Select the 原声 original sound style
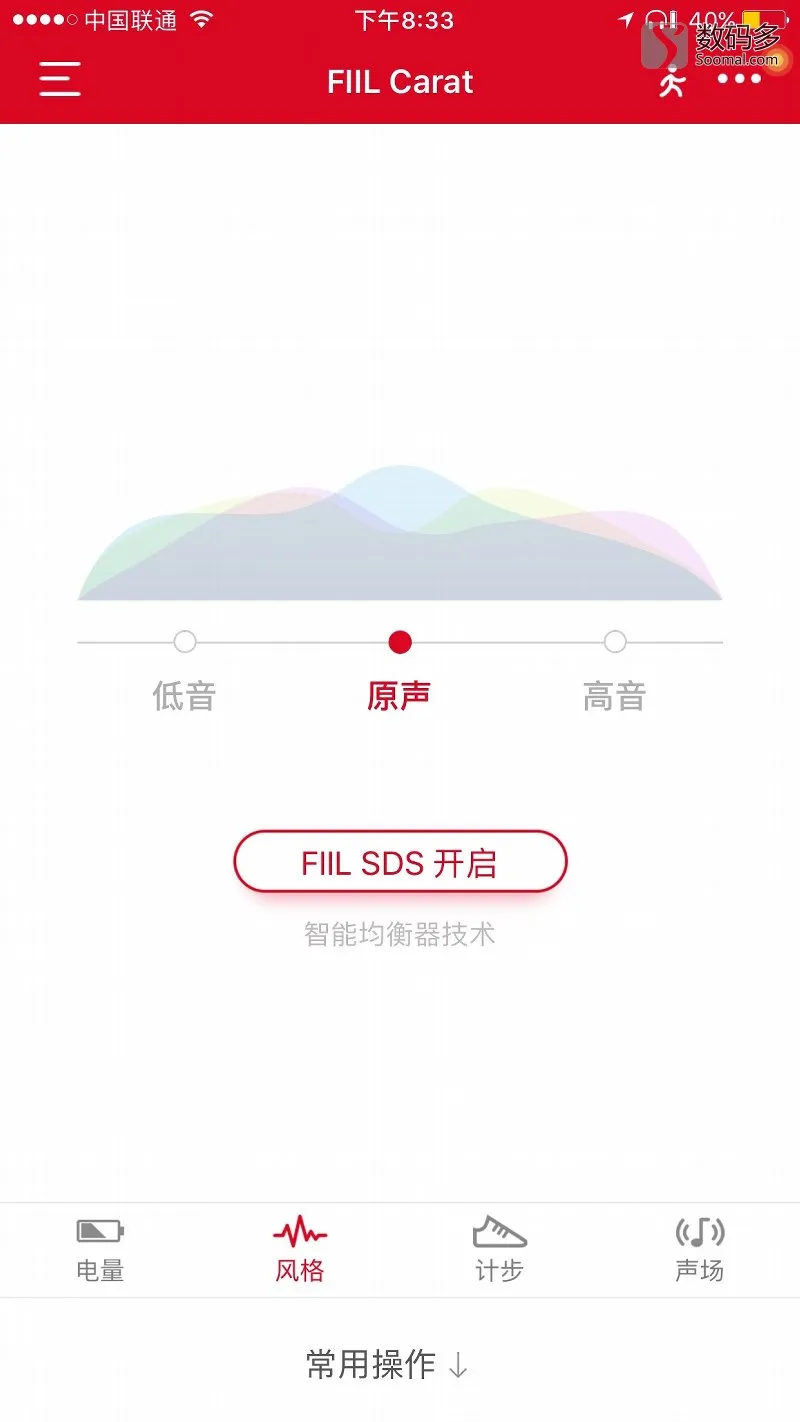 (x=400, y=642)
